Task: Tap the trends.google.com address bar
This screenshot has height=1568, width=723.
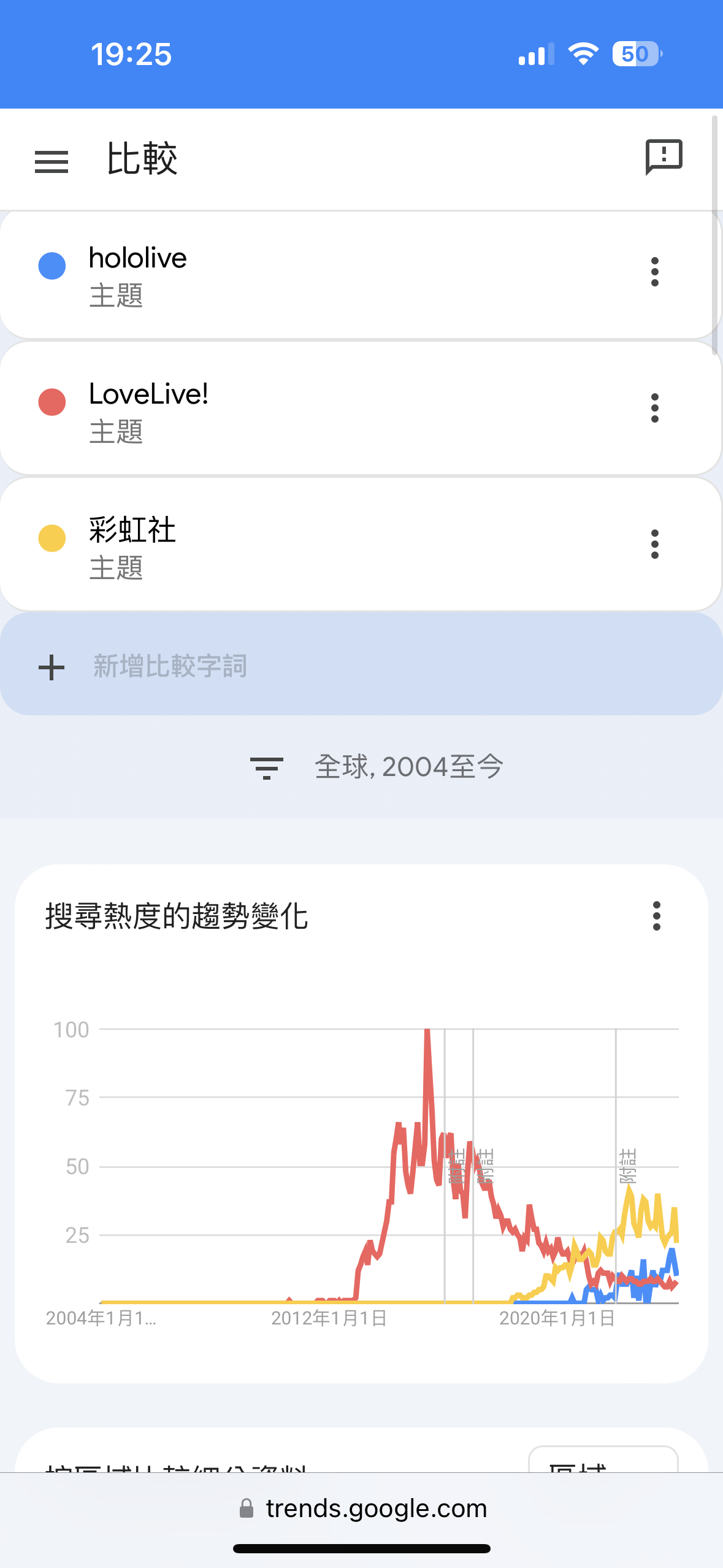Action: (x=362, y=1508)
